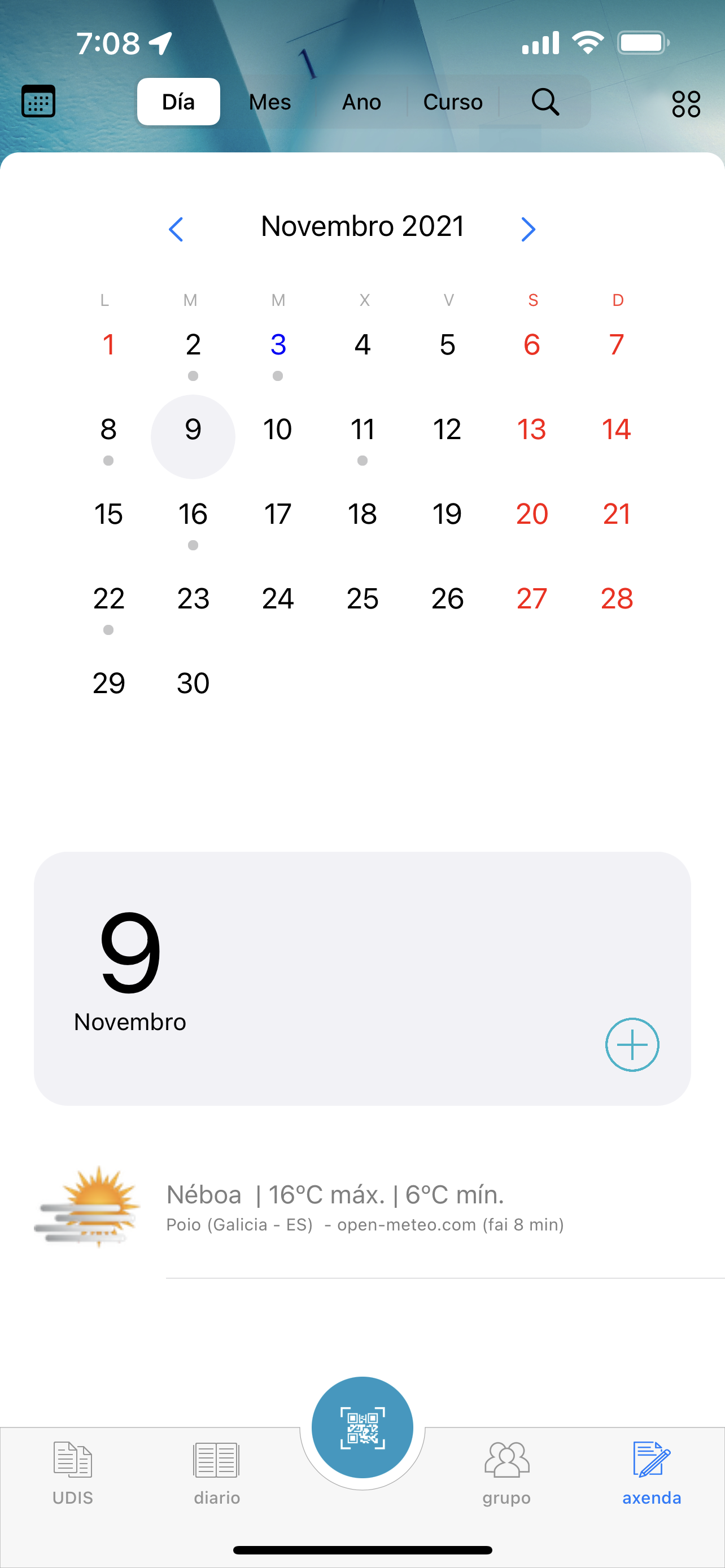
Task: Go to the previous month
Action: pos(176,230)
